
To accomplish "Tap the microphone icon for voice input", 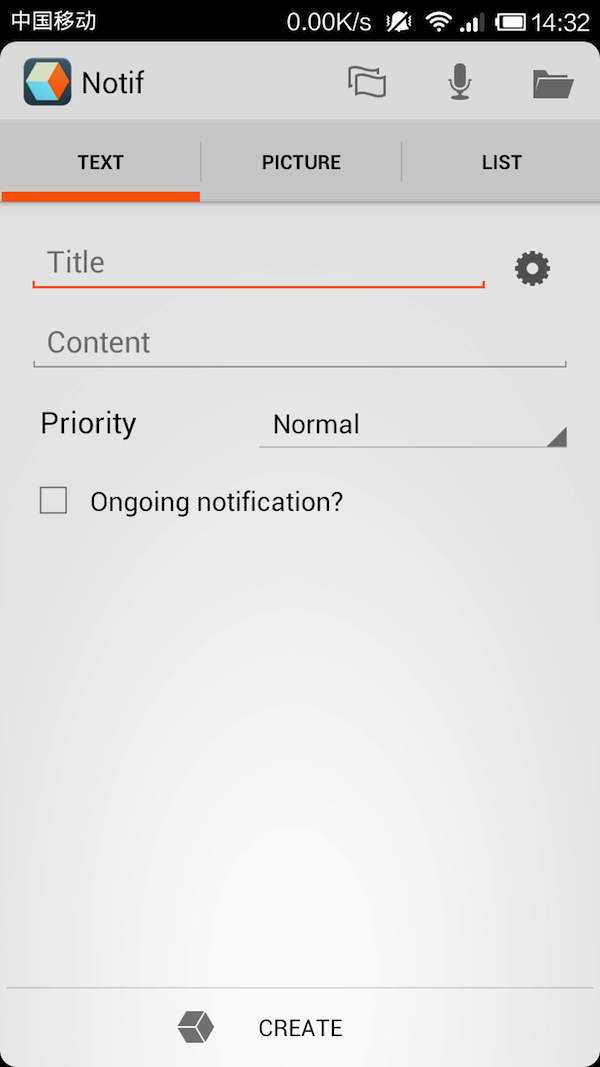I will click(459, 82).
